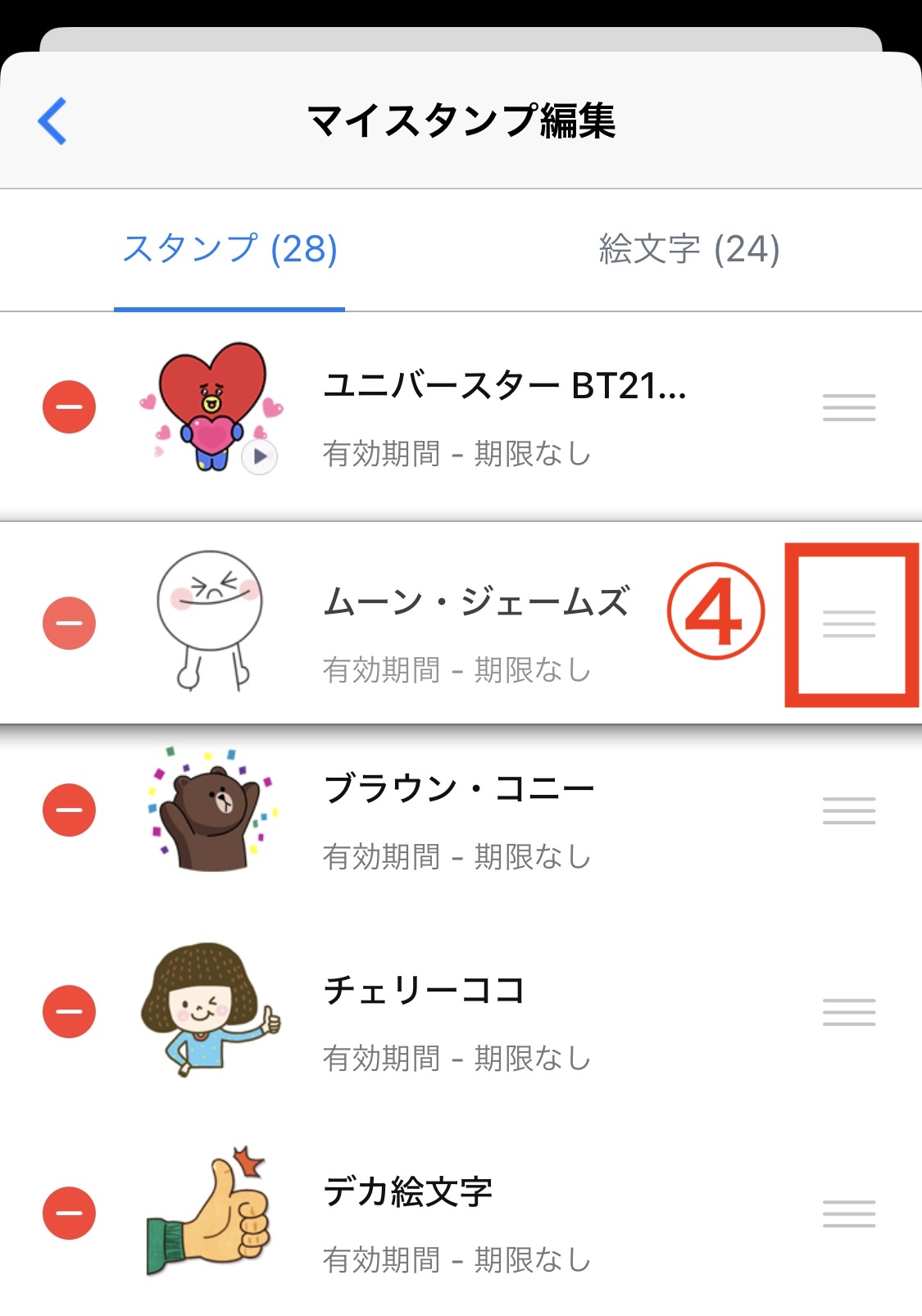Delete the ユニバースター BT21 sticker set
This screenshot has width=922, height=1316.
[69, 407]
